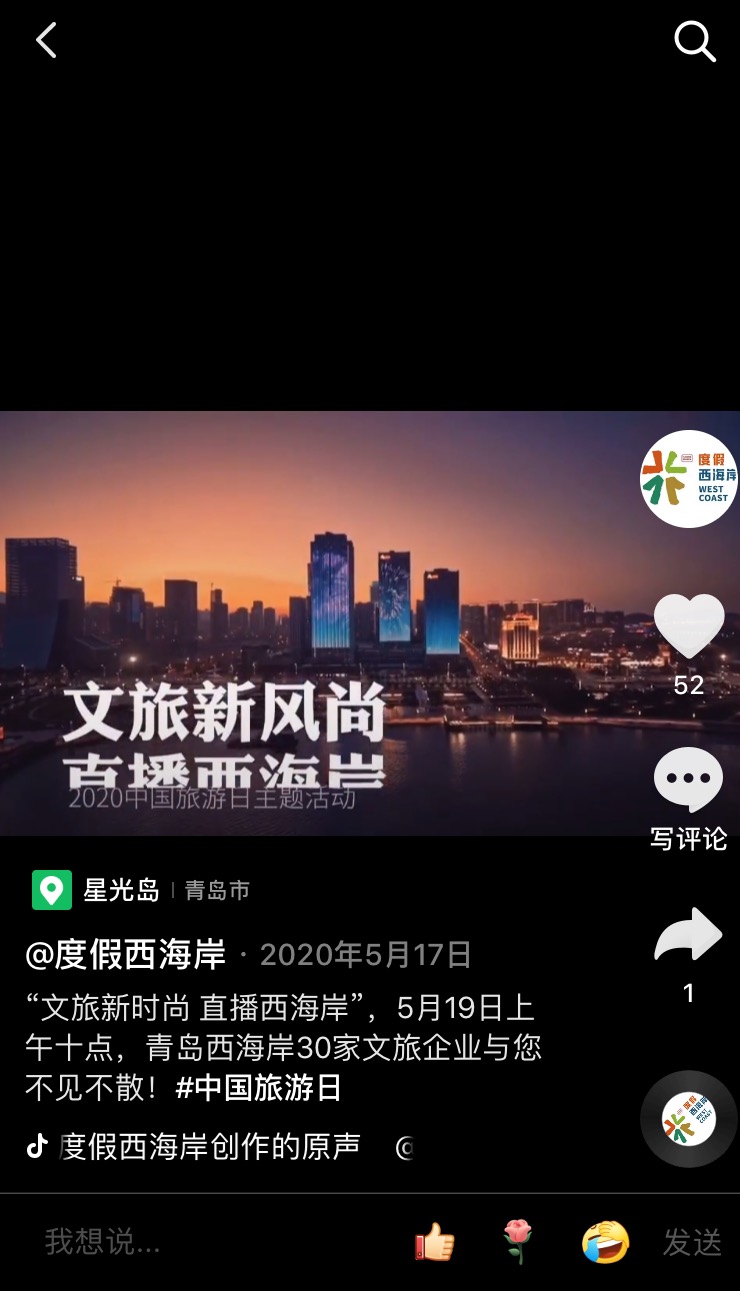
Task: Send the rose emoji reaction
Action: point(517,1243)
